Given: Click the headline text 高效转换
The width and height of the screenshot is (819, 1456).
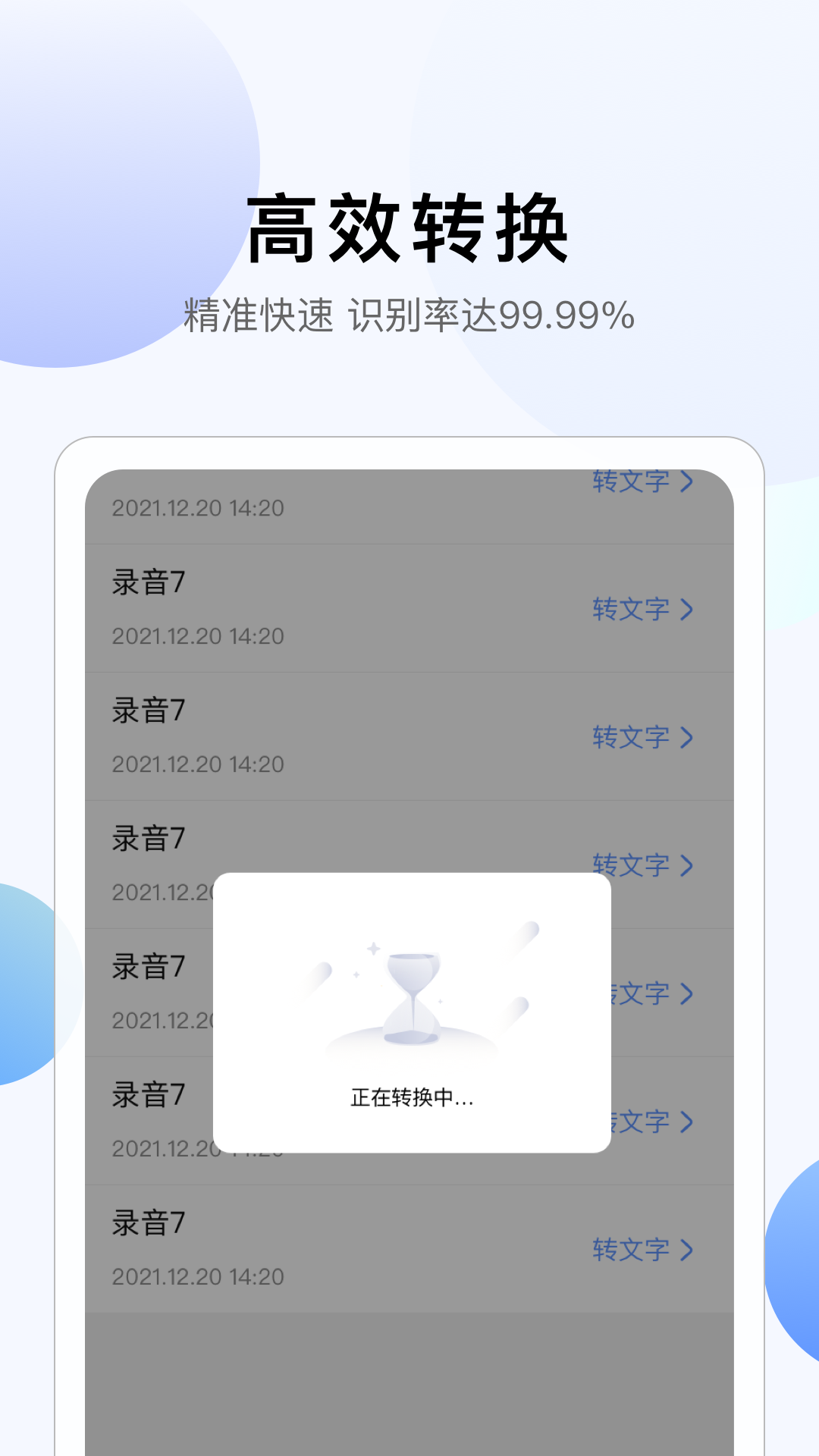Looking at the screenshot, I should [409, 227].
